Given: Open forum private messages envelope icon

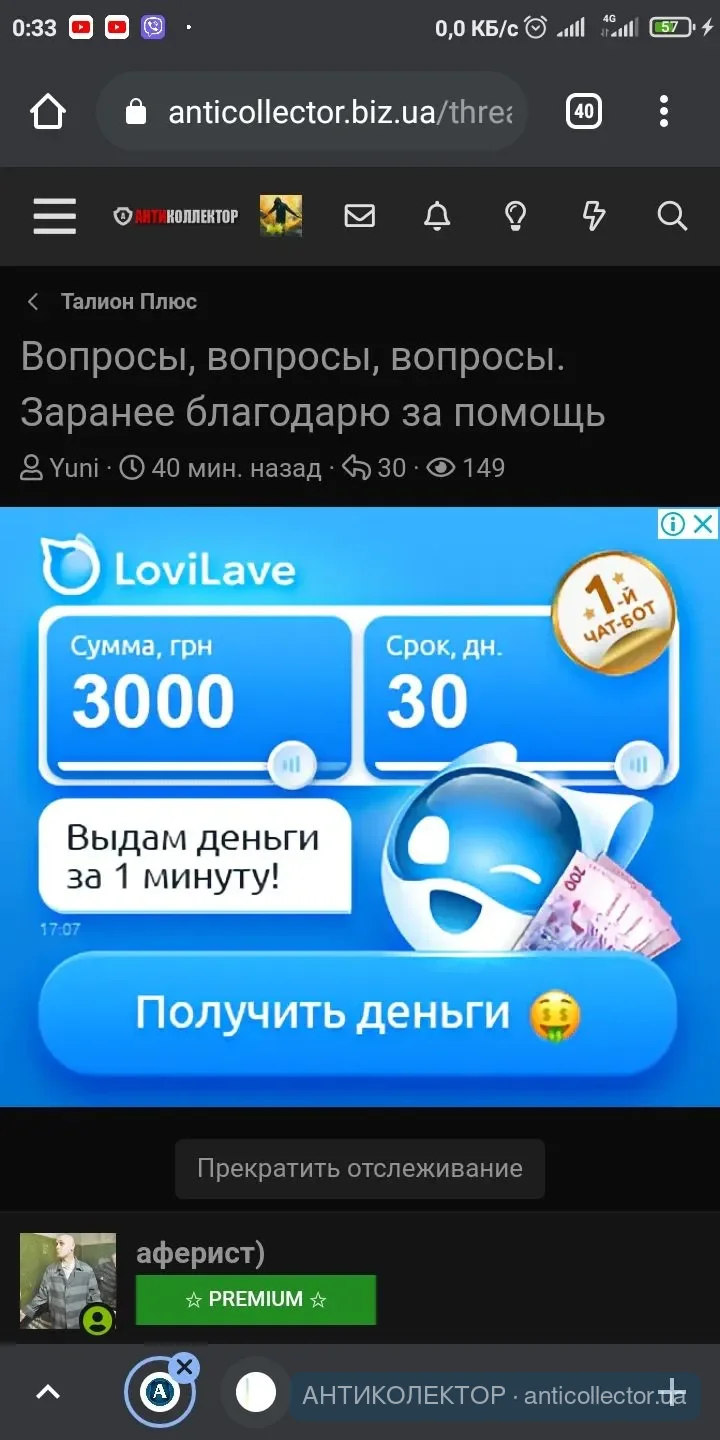Looking at the screenshot, I should 359,216.
